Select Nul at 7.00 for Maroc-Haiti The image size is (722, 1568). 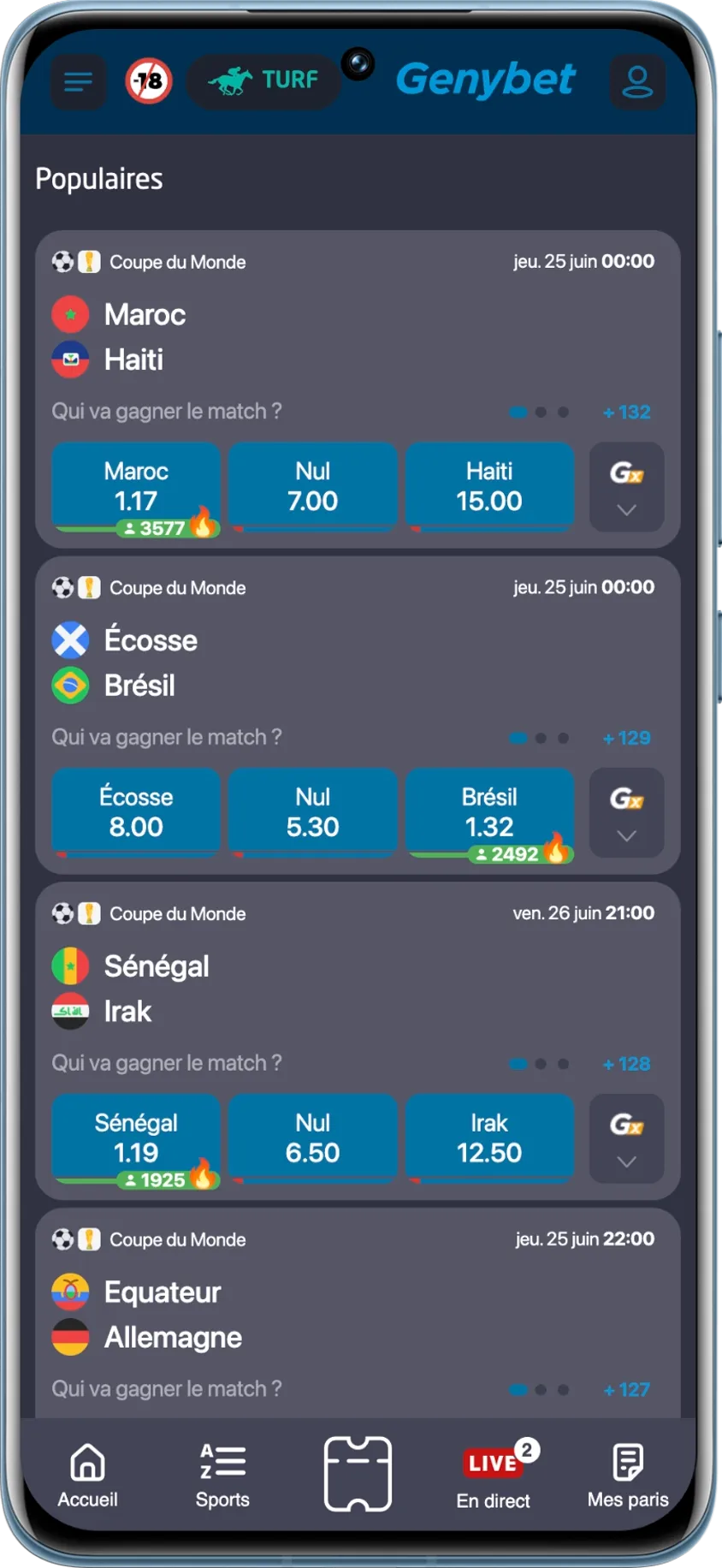click(312, 487)
